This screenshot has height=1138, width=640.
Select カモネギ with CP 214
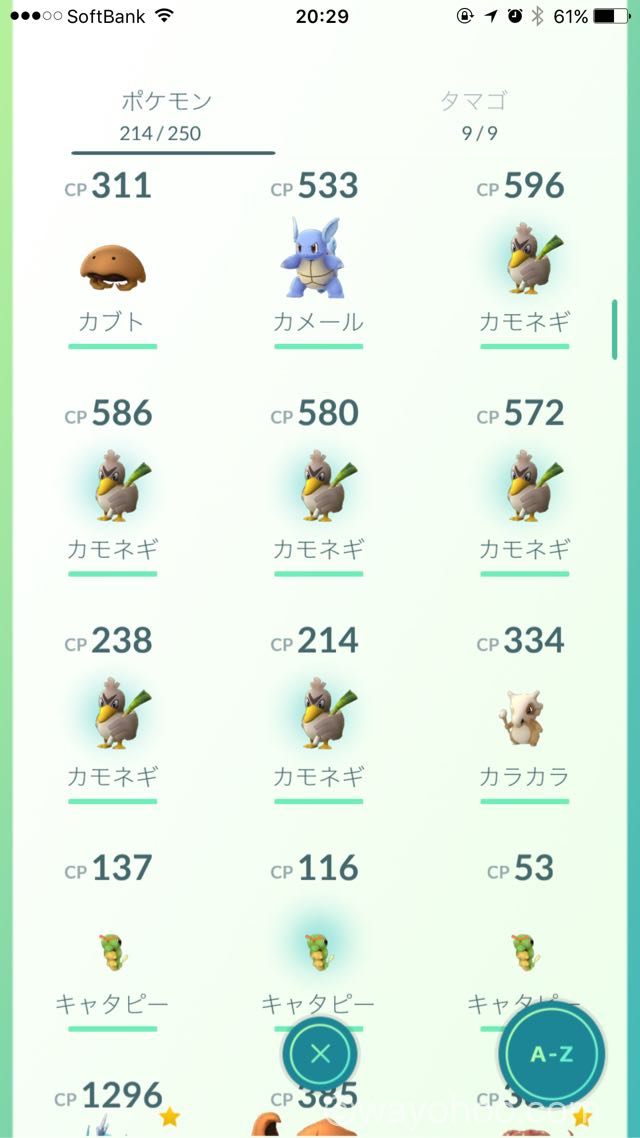pyautogui.click(x=317, y=715)
